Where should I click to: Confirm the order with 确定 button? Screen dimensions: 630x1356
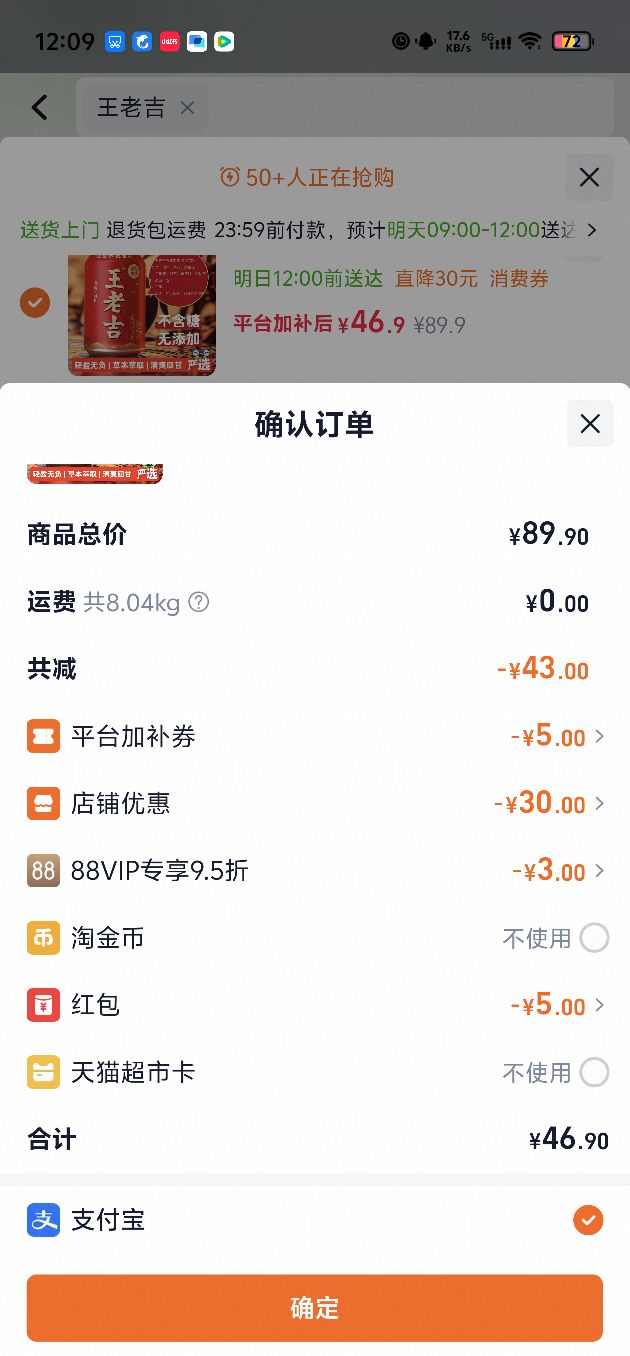[315, 1308]
